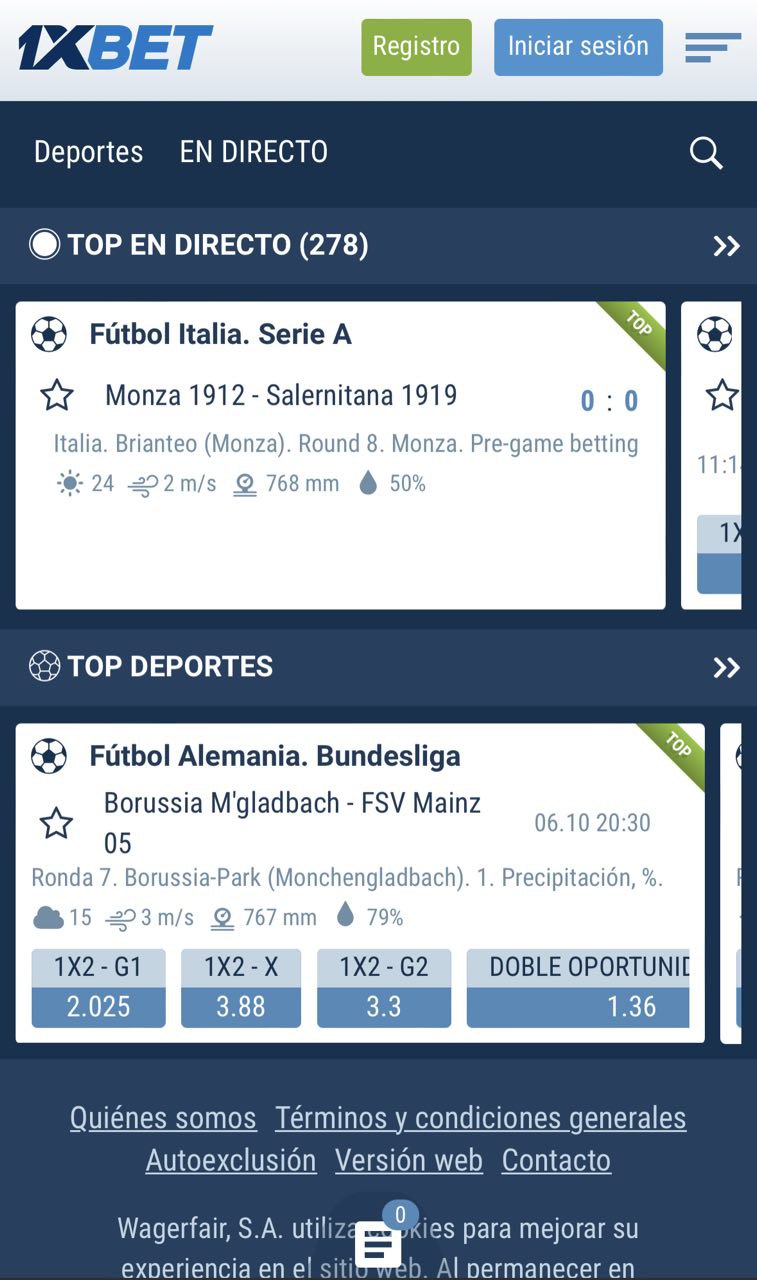Image resolution: width=757 pixels, height=1280 pixels.
Task: Open the bet slip icon
Action: (x=379, y=1243)
